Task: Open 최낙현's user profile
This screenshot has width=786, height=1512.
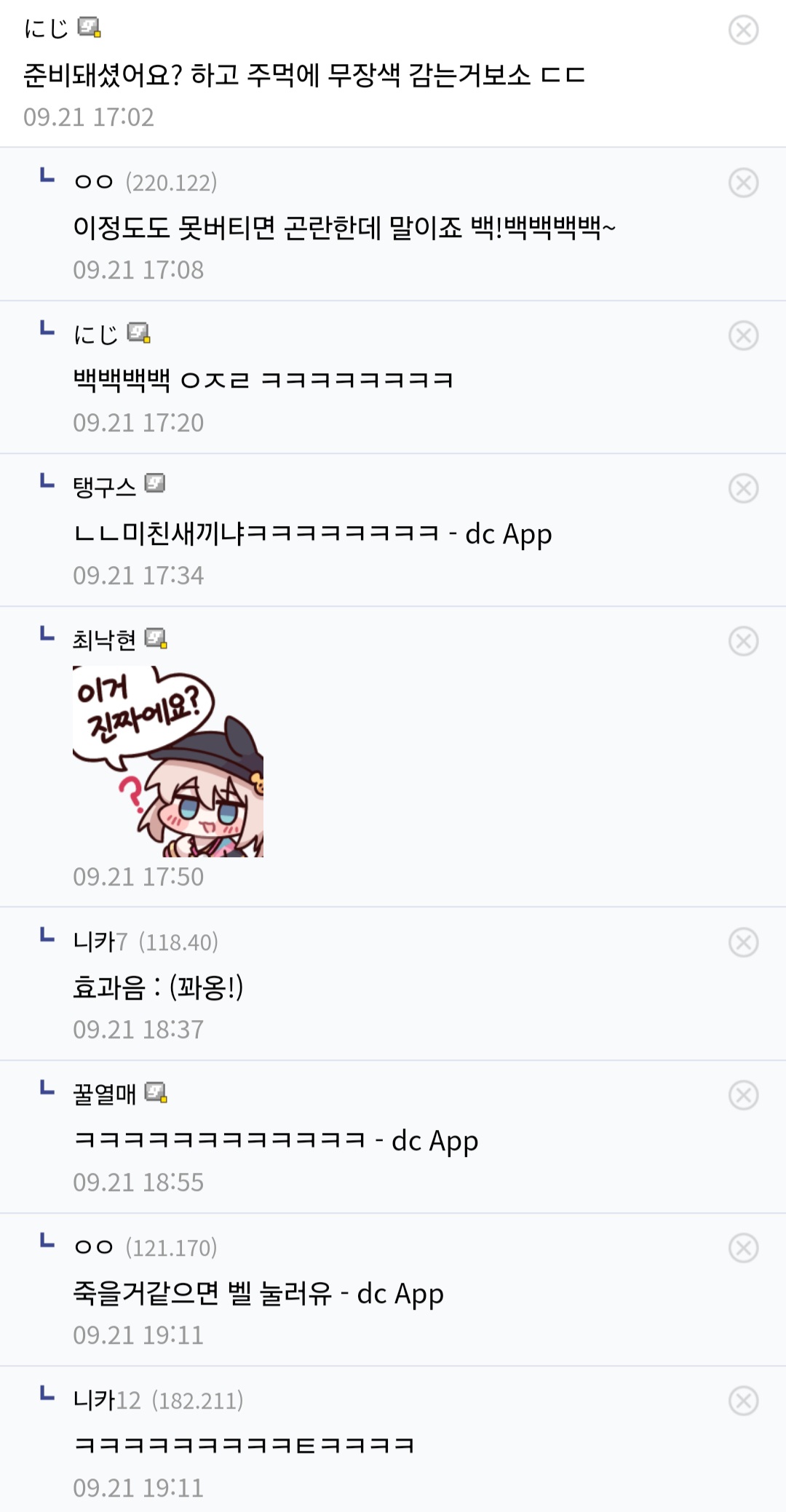Action: (x=104, y=640)
